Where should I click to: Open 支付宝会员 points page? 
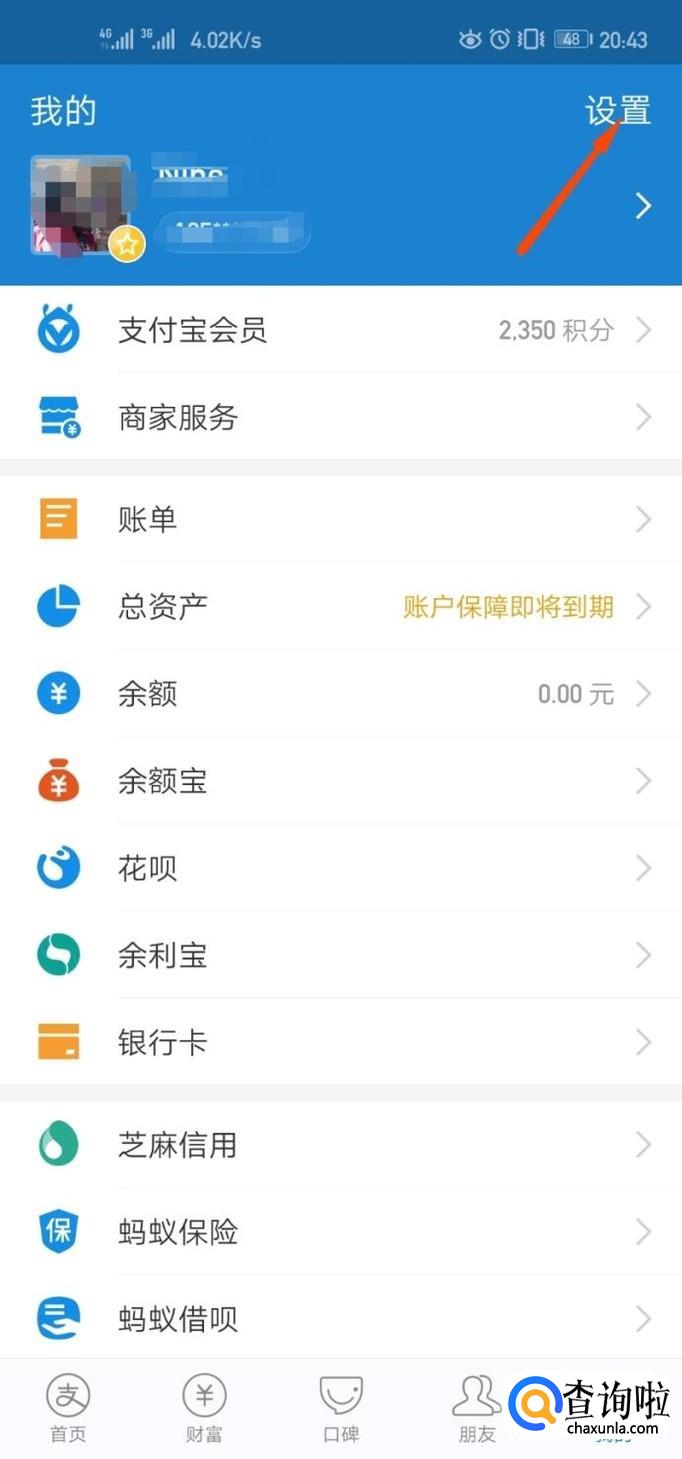coord(340,330)
